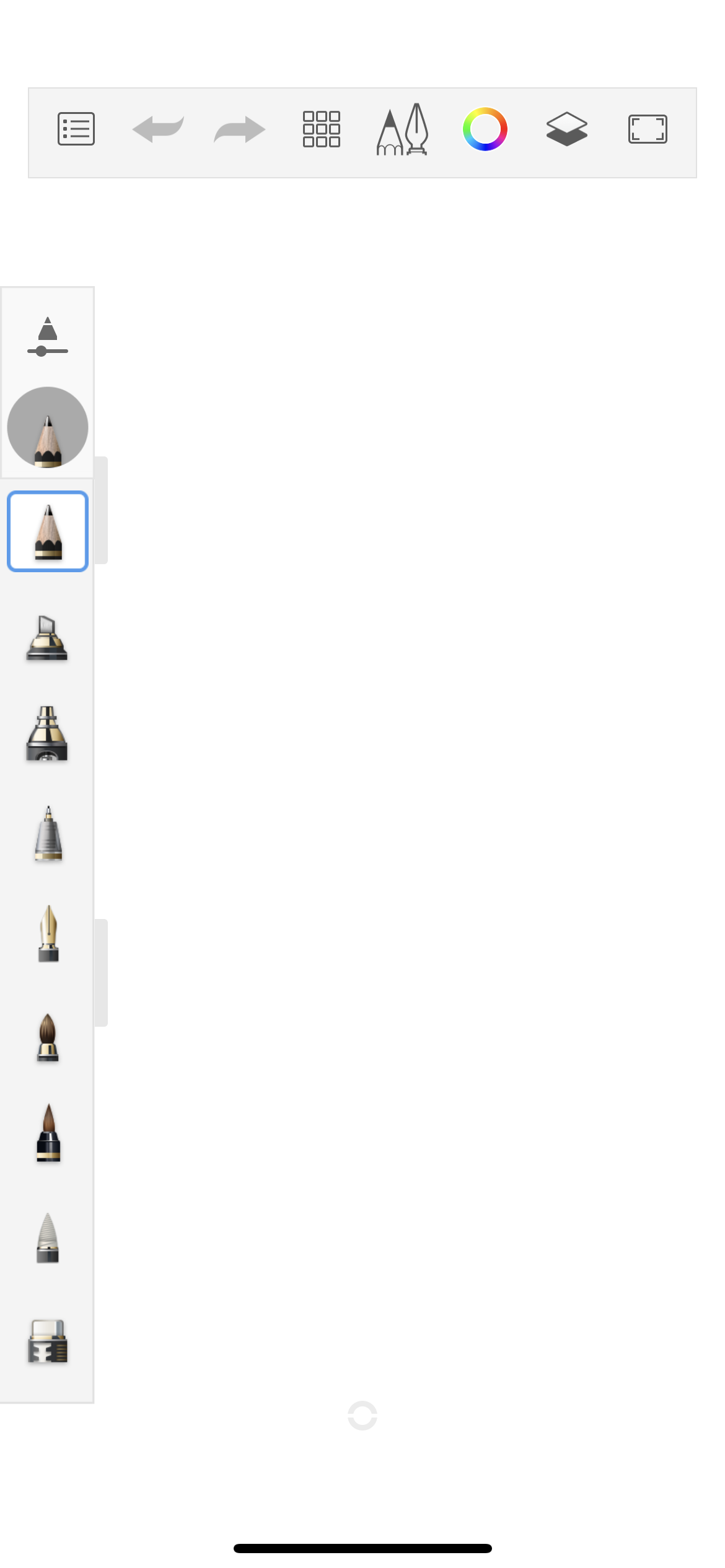Open the color wheel picker

[485, 129]
